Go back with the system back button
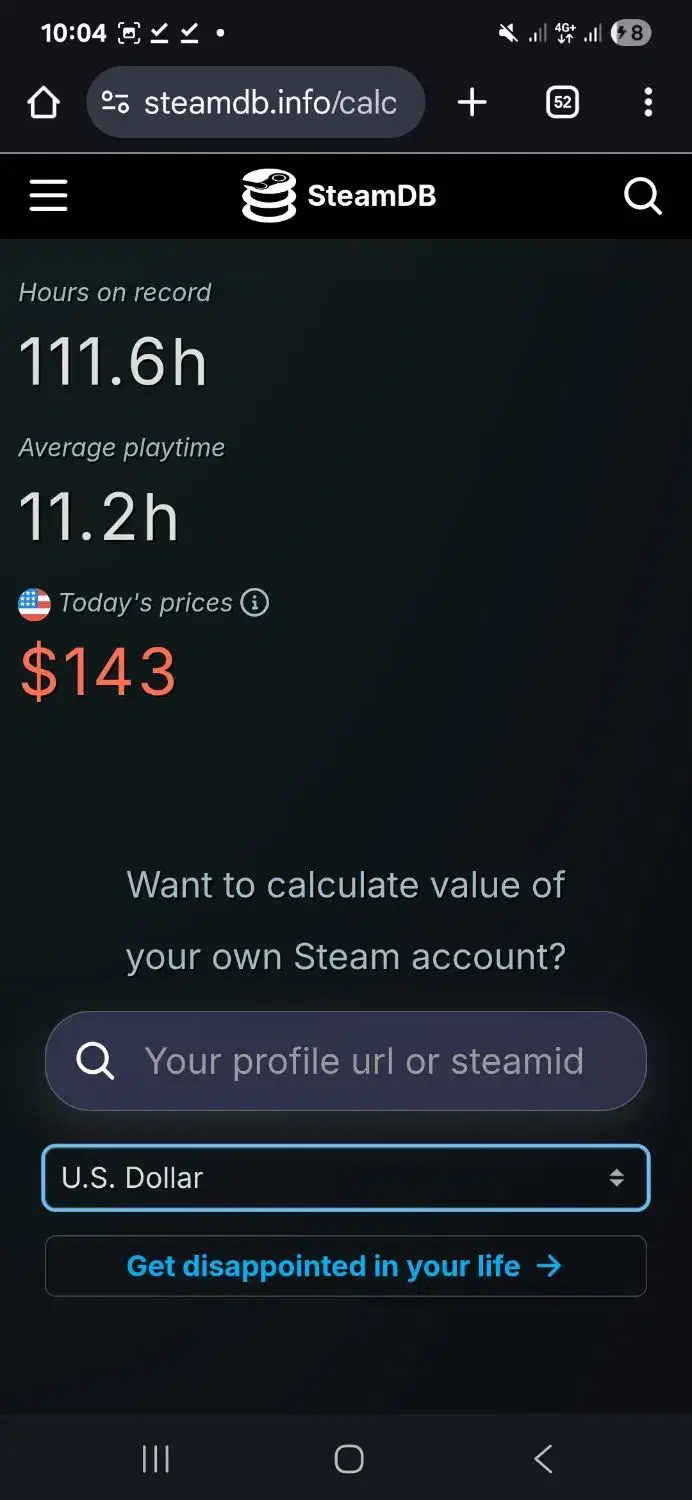The width and height of the screenshot is (692, 1500). pos(543,1459)
